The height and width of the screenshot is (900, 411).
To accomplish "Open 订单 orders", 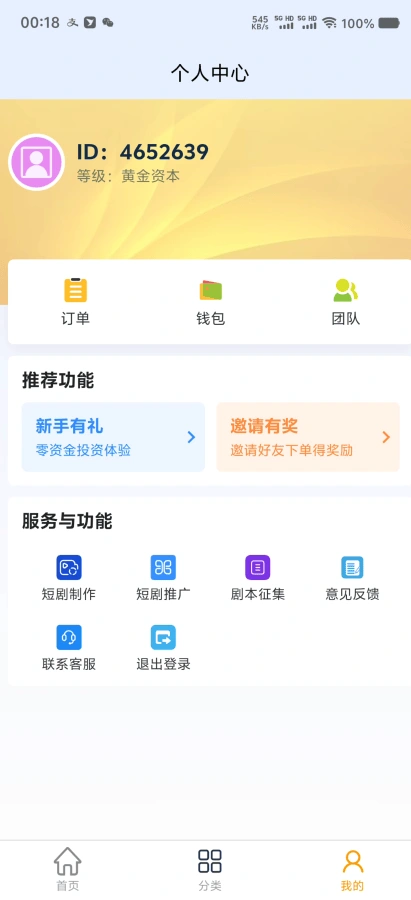I will click(75, 301).
